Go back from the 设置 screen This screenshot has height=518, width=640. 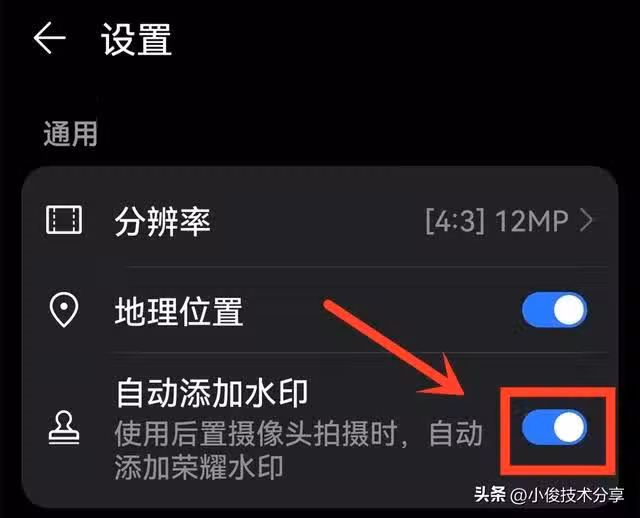coord(48,39)
